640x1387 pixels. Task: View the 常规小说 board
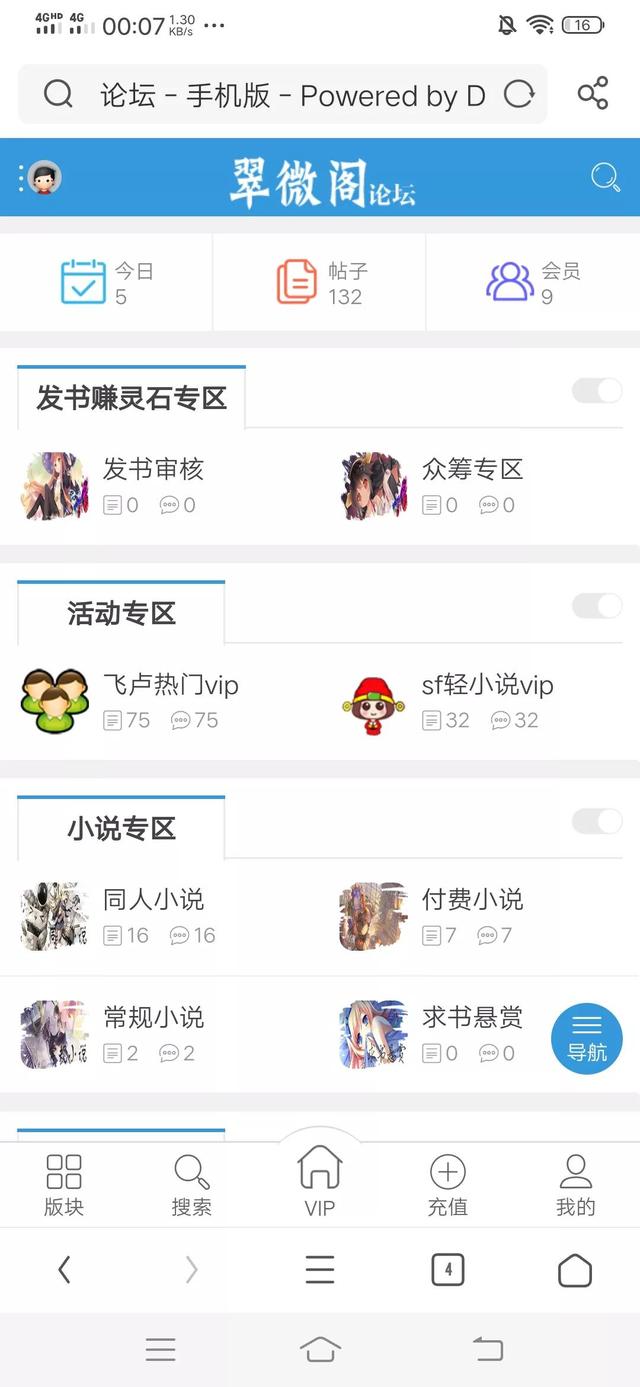pos(153,1018)
